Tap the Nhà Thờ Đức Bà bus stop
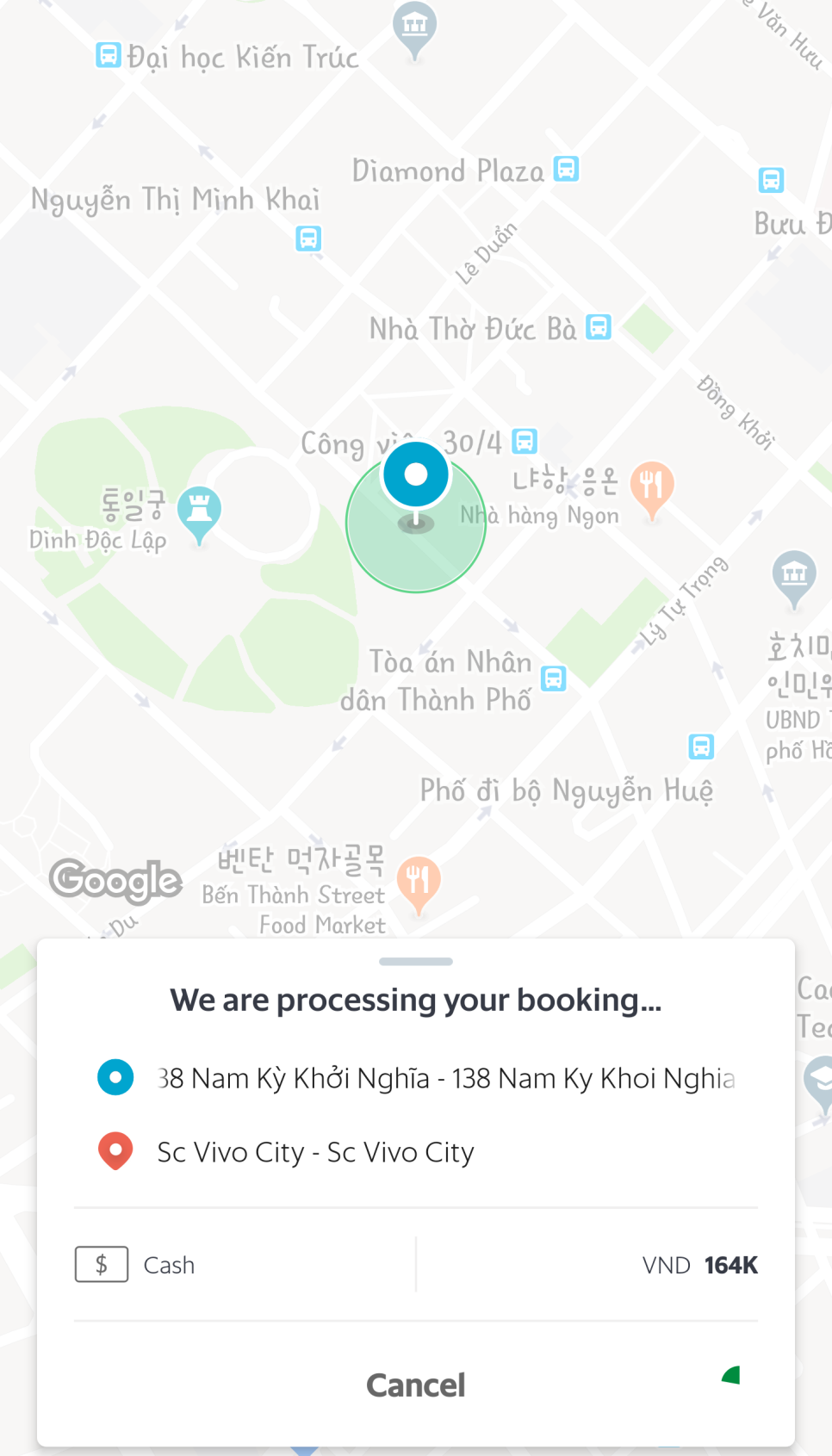Image resolution: width=832 pixels, height=1456 pixels. coord(599,327)
